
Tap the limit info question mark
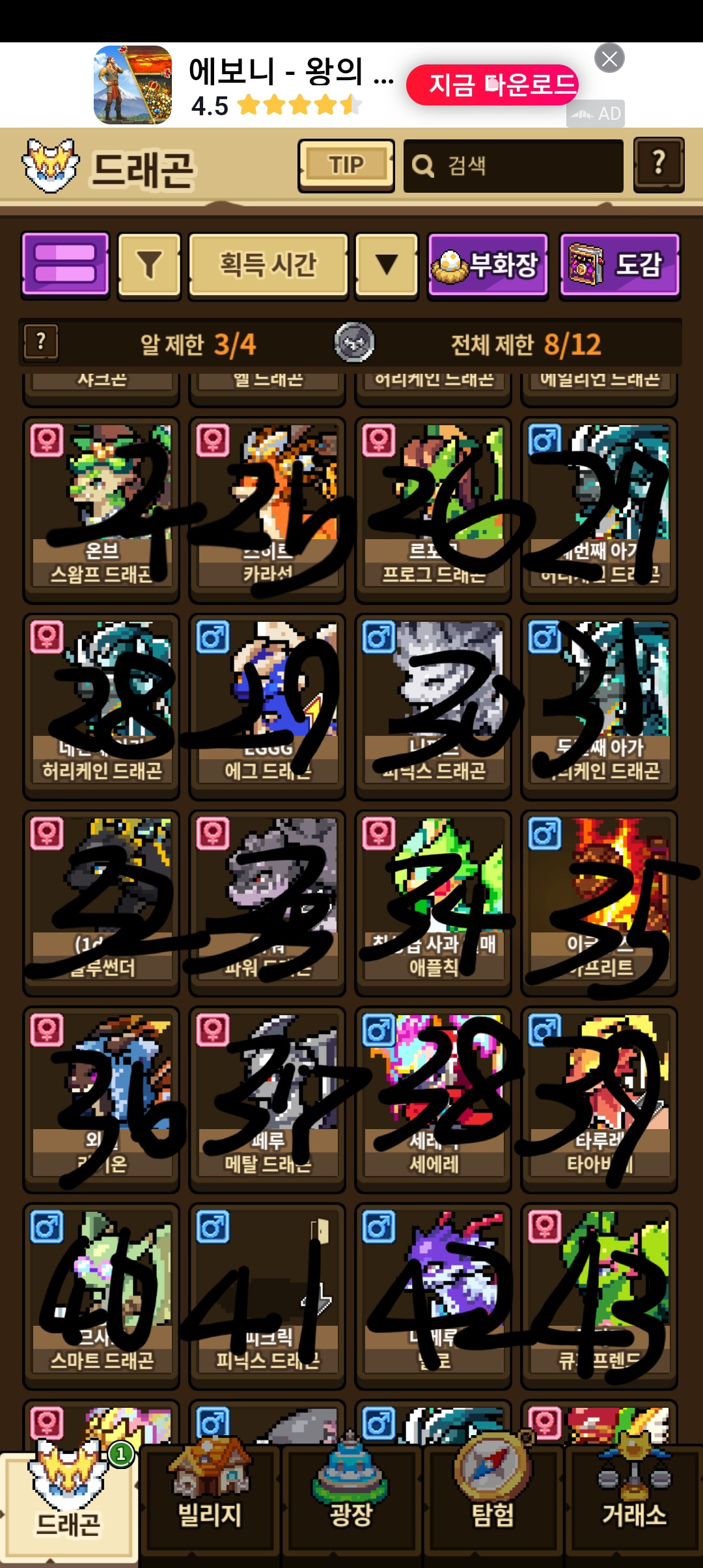41,343
